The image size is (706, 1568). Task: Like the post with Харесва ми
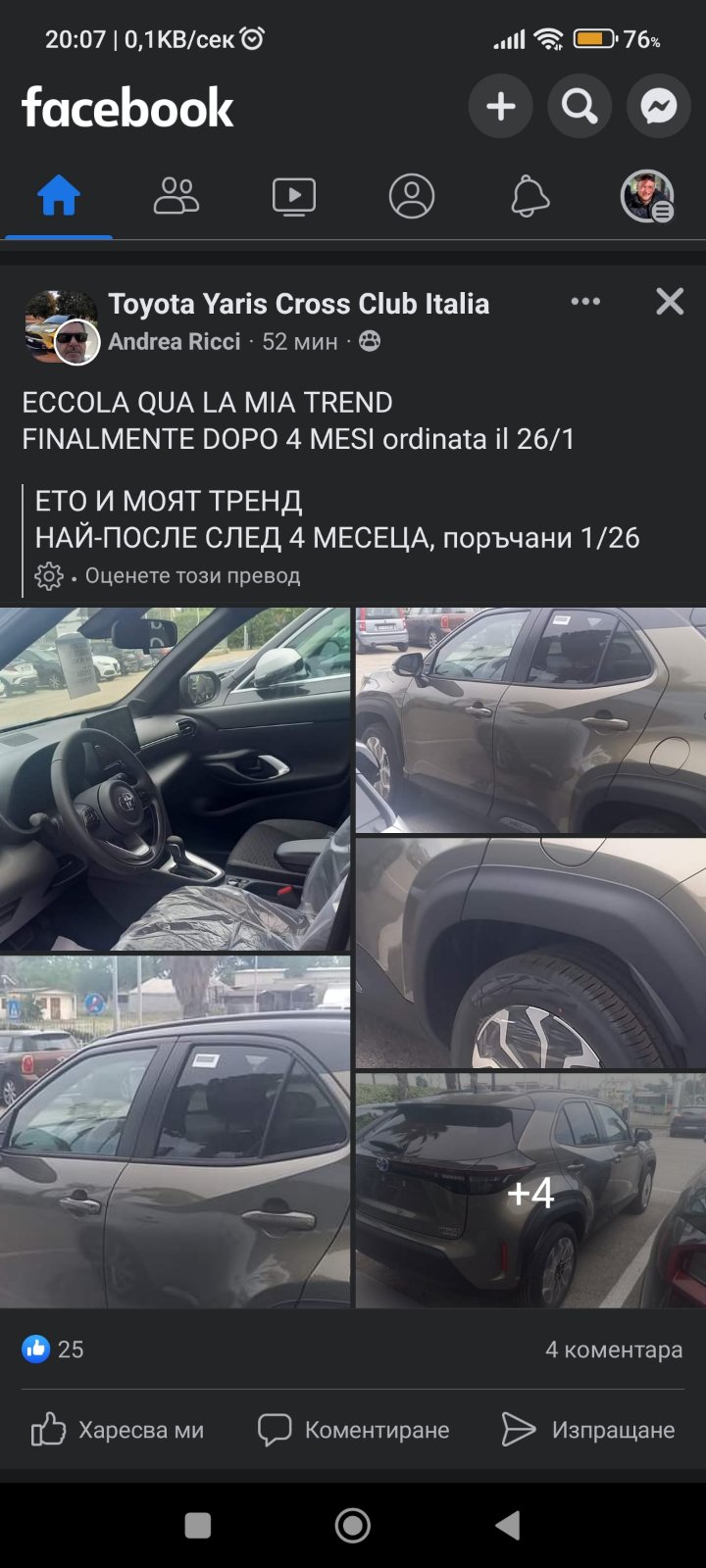coord(118,1430)
